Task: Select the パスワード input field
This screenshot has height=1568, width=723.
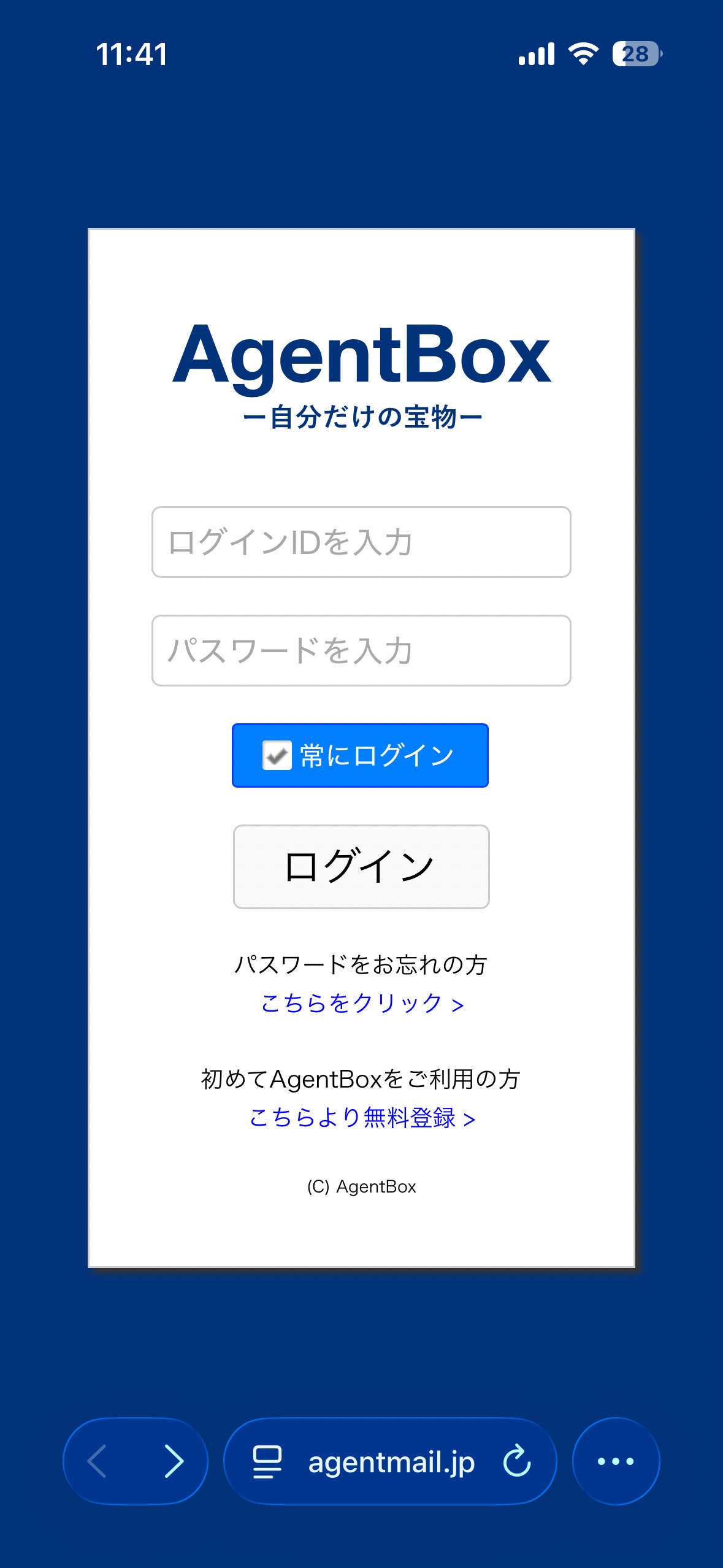Action: (x=361, y=651)
